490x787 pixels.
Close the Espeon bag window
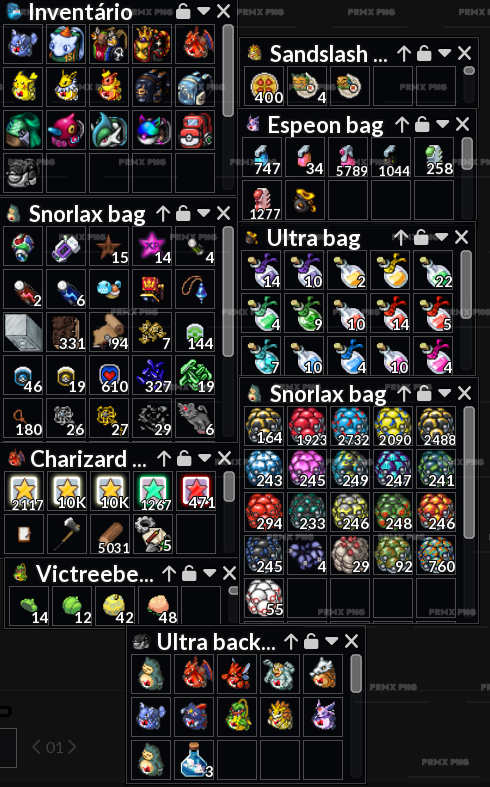tap(462, 124)
